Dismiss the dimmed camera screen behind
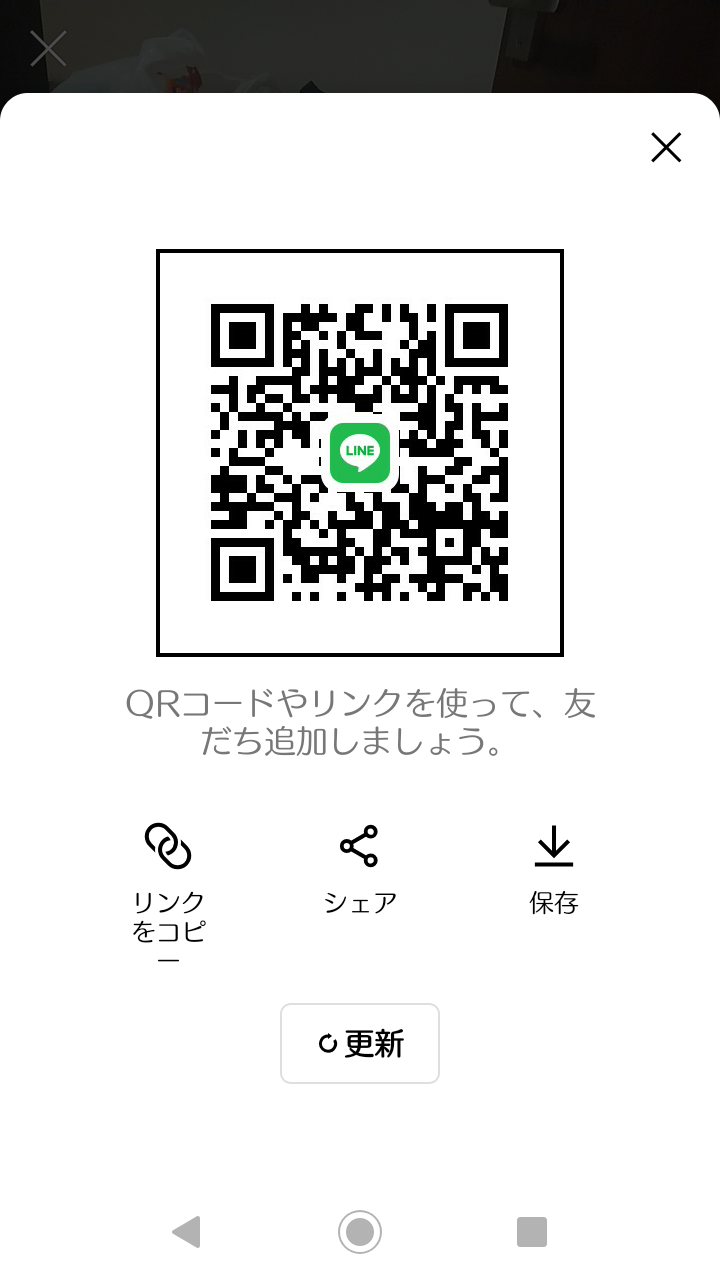This screenshot has width=720, height=1280. (48, 48)
